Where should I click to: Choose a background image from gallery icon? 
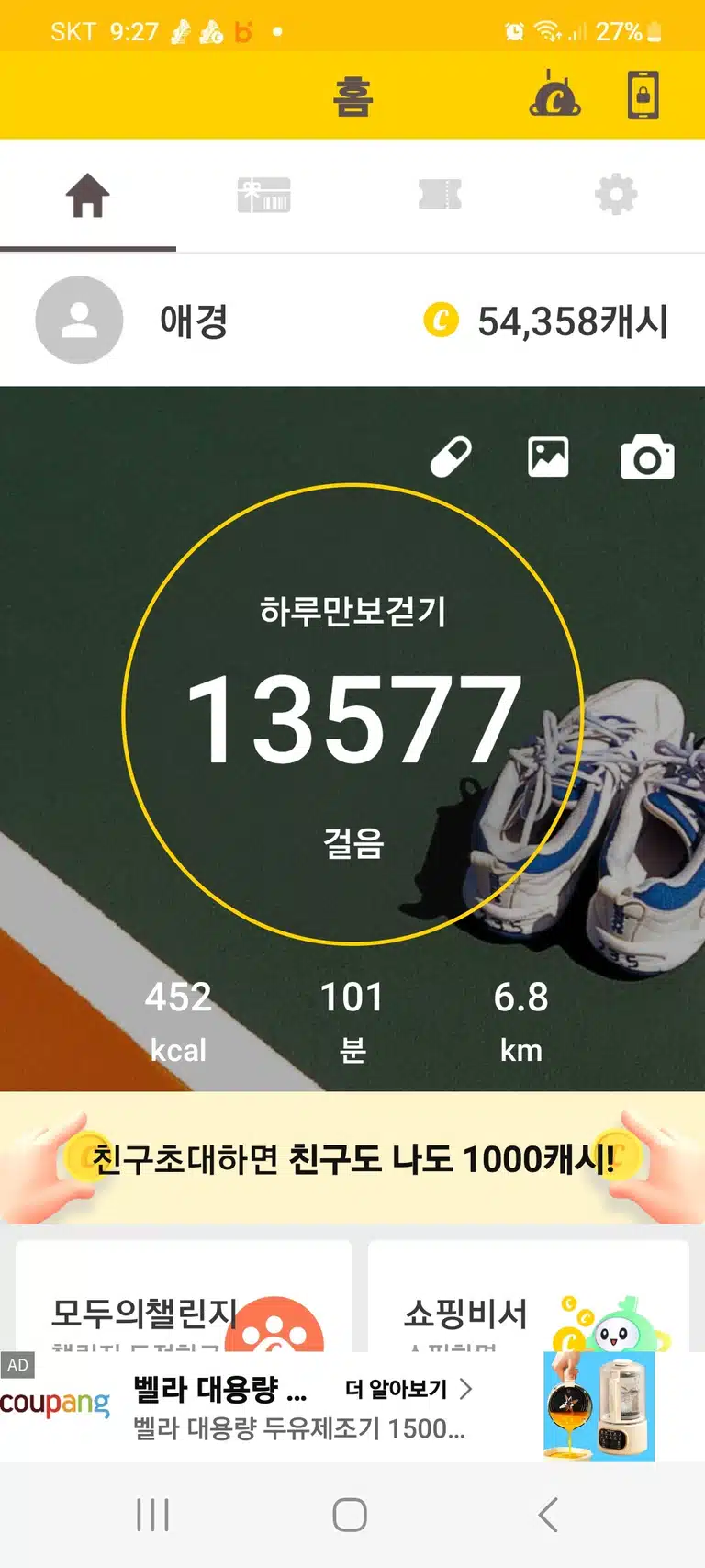pyautogui.click(x=548, y=457)
